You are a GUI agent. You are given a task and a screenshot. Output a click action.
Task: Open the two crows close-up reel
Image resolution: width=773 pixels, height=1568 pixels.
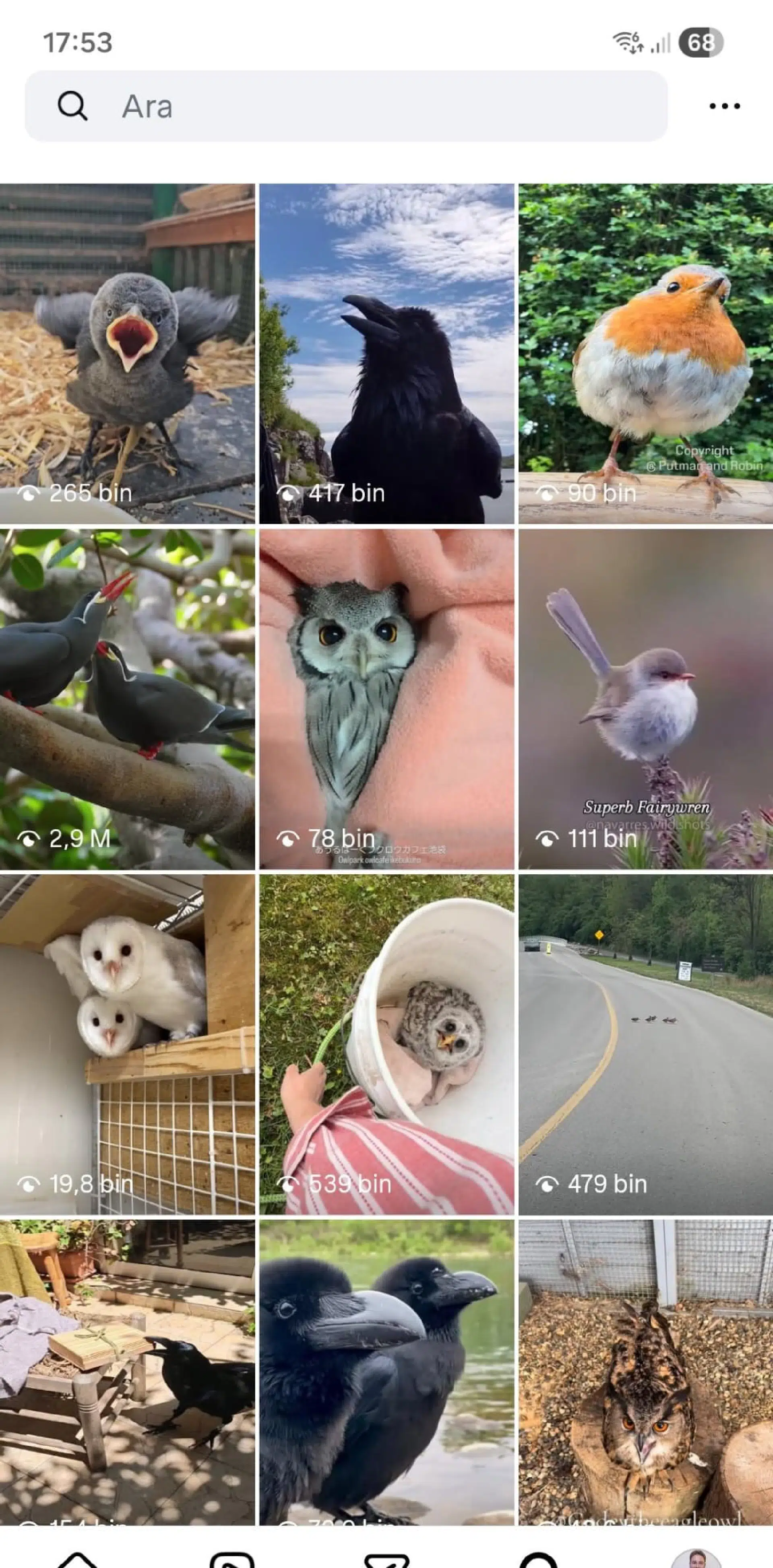[x=387, y=1372]
